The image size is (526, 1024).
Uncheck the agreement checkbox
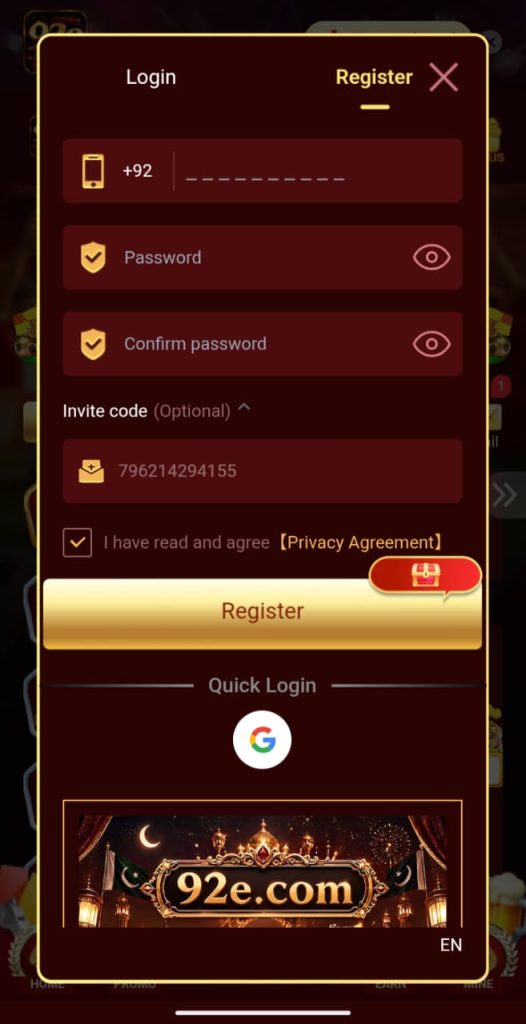[77, 543]
